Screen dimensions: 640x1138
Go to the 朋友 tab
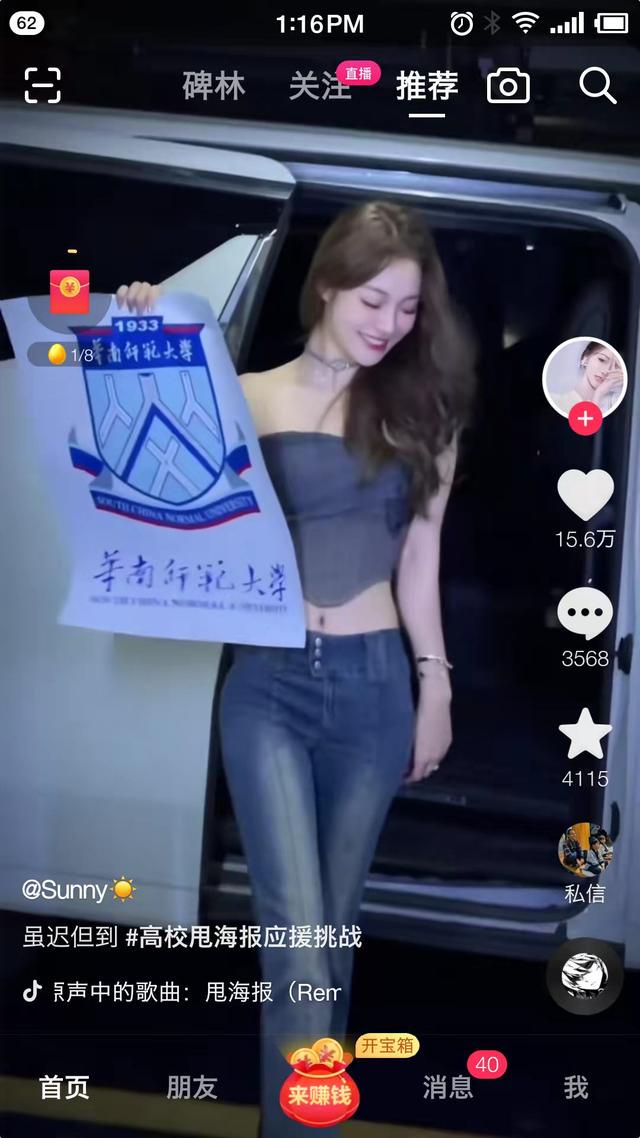[192, 1086]
